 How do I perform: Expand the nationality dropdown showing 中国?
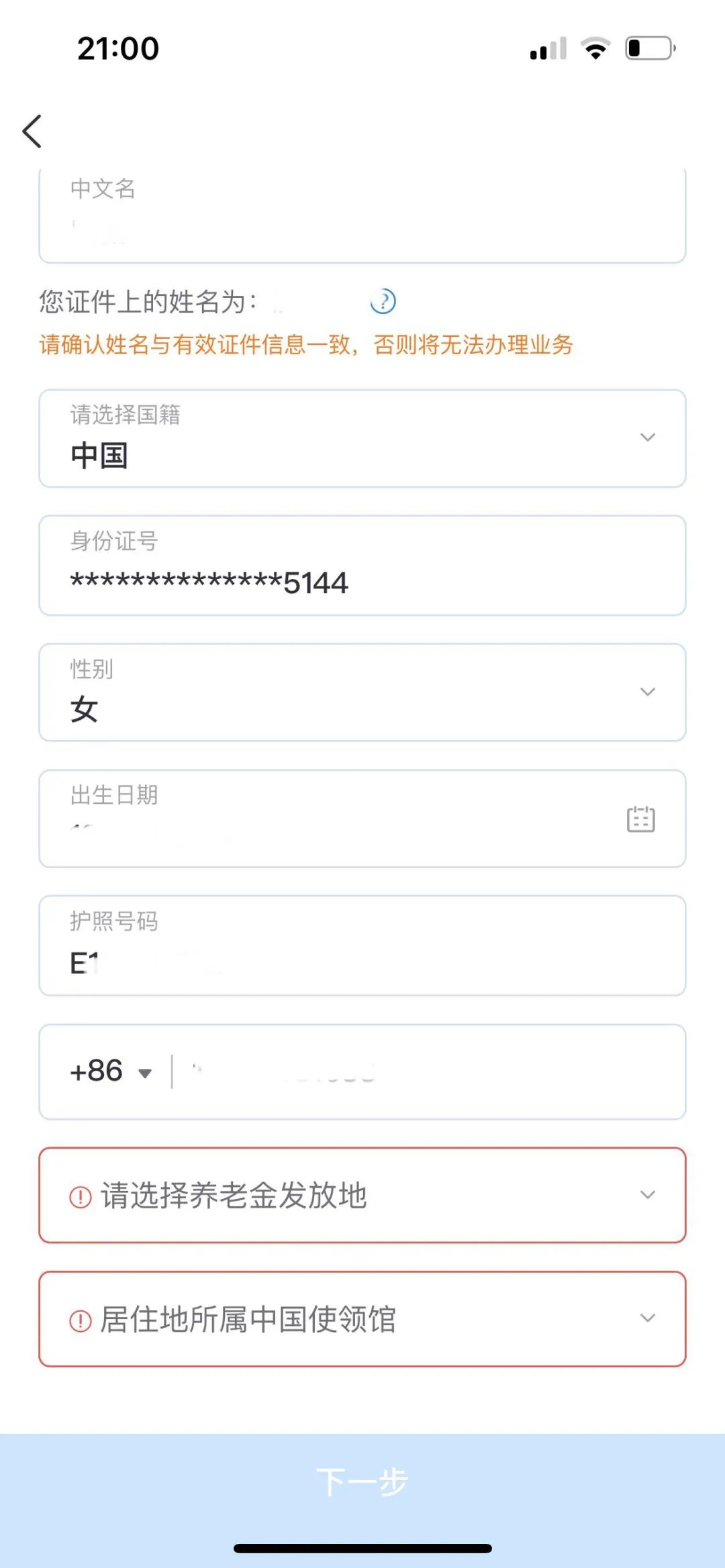[x=646, y=437]
